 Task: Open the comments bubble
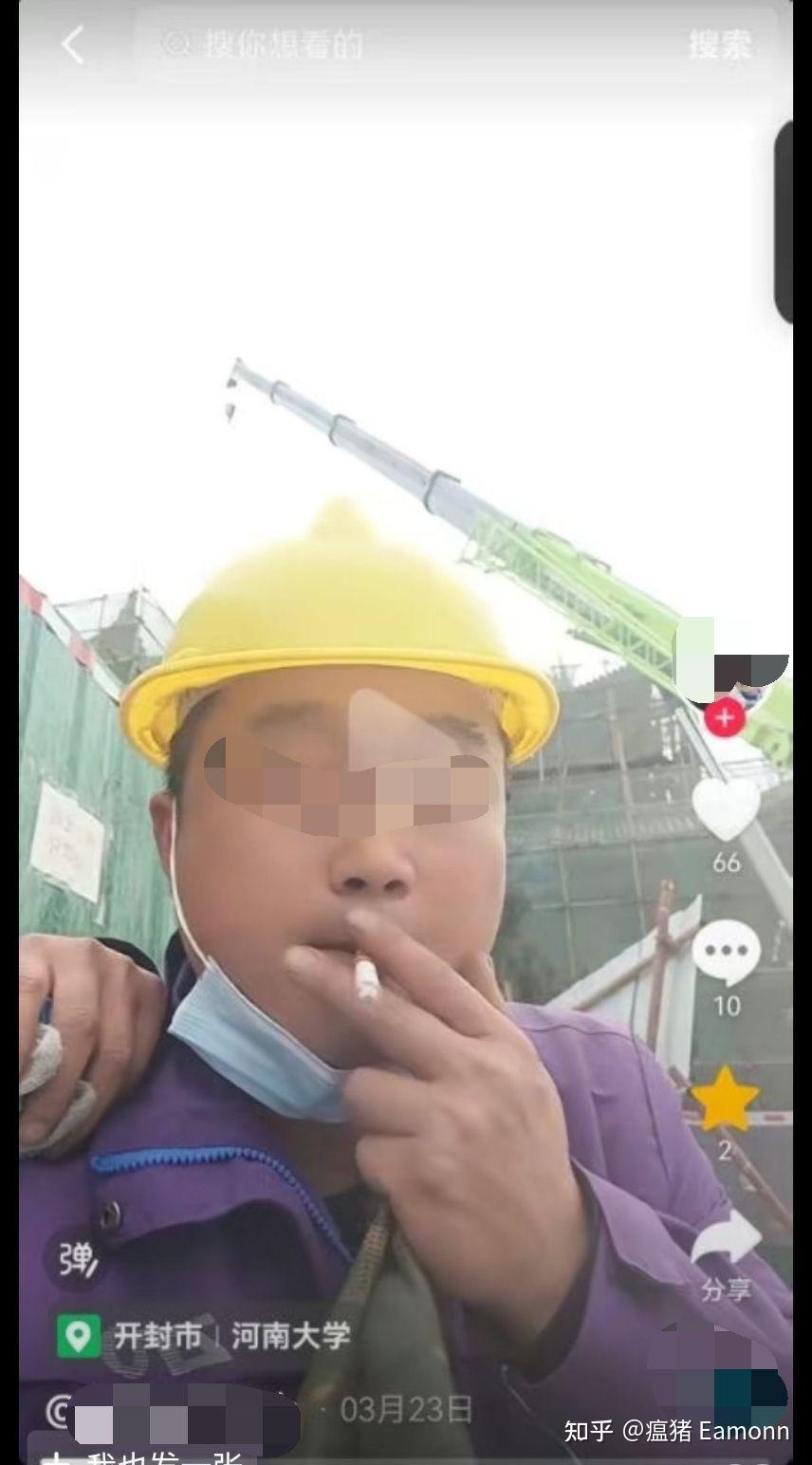726,953
